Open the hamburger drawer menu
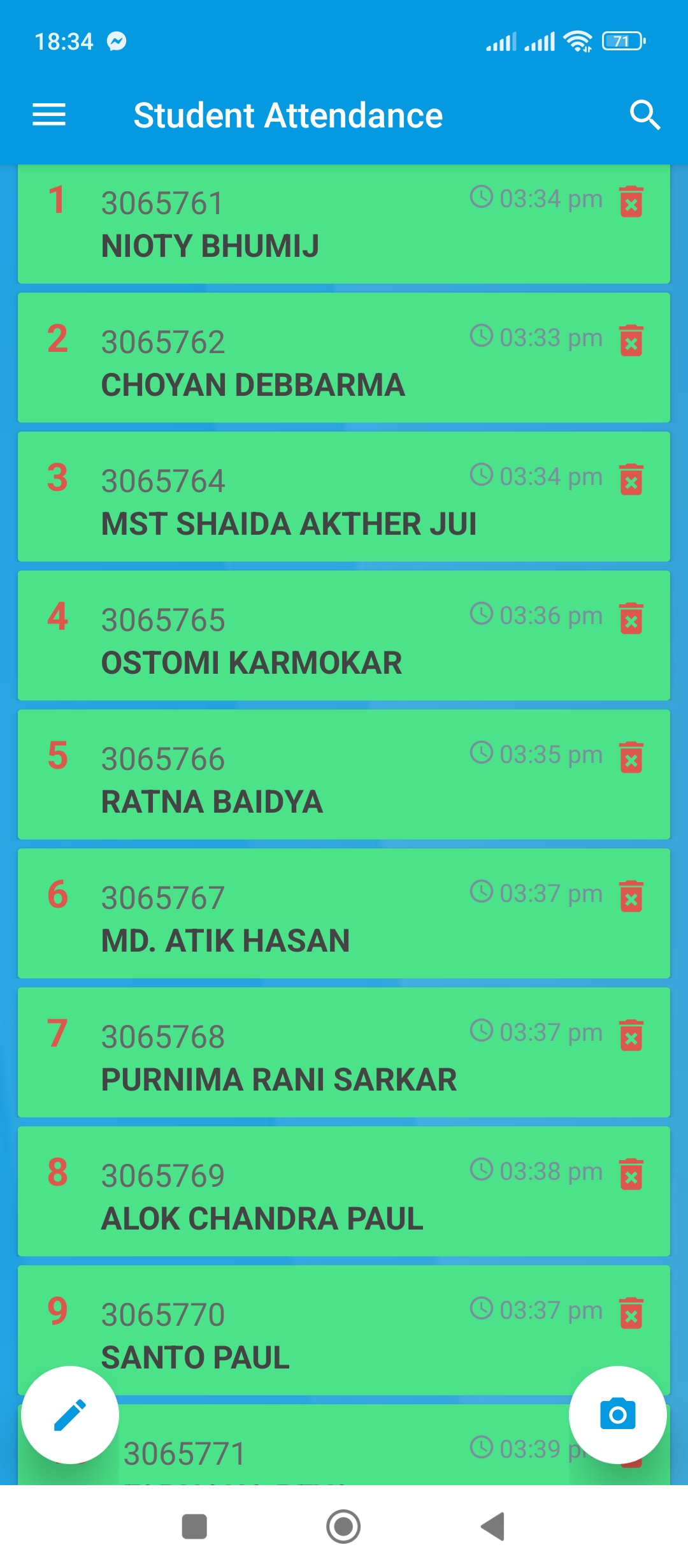This screenshot has height=1568, width=688. coord(49,115)
